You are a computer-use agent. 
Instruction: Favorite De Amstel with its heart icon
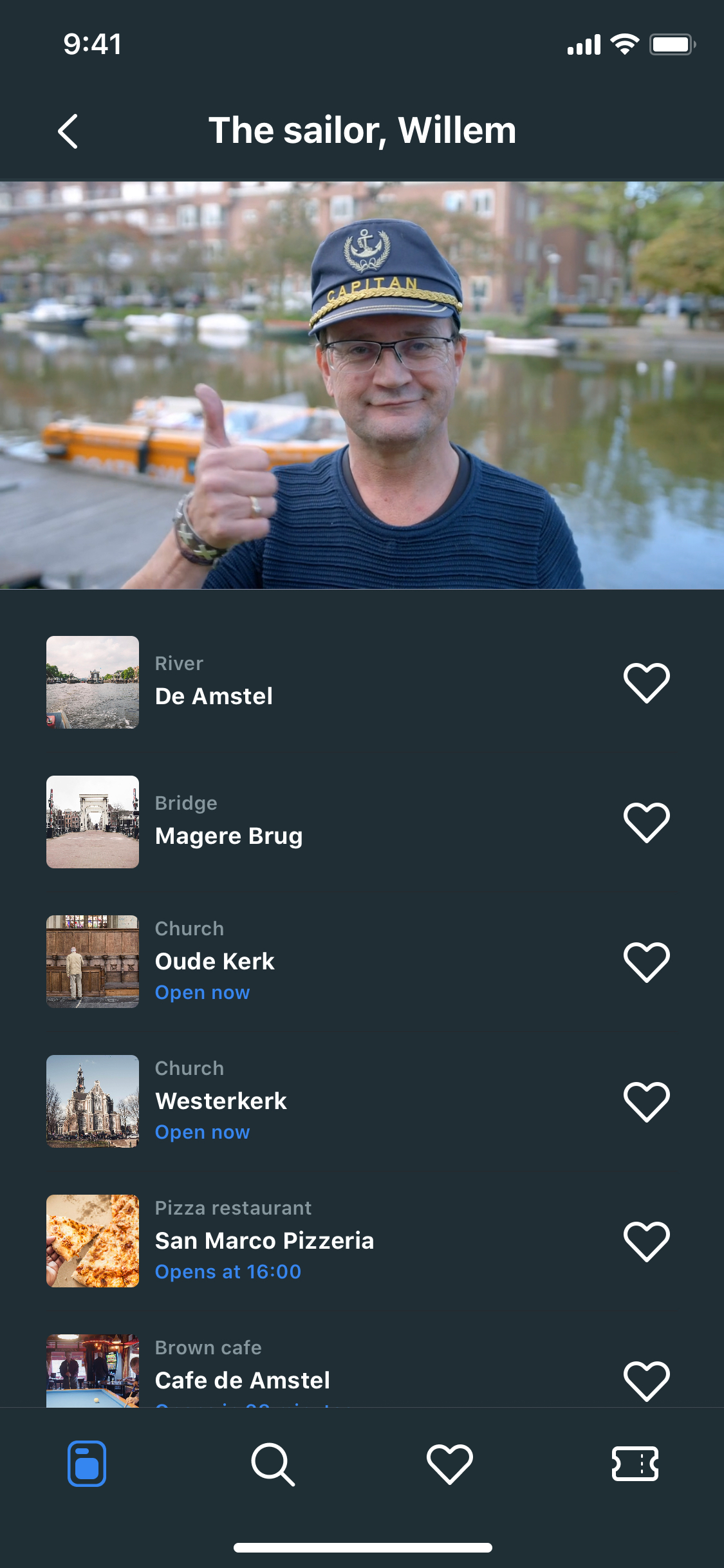pyautogui.click(x=646, y=682)
